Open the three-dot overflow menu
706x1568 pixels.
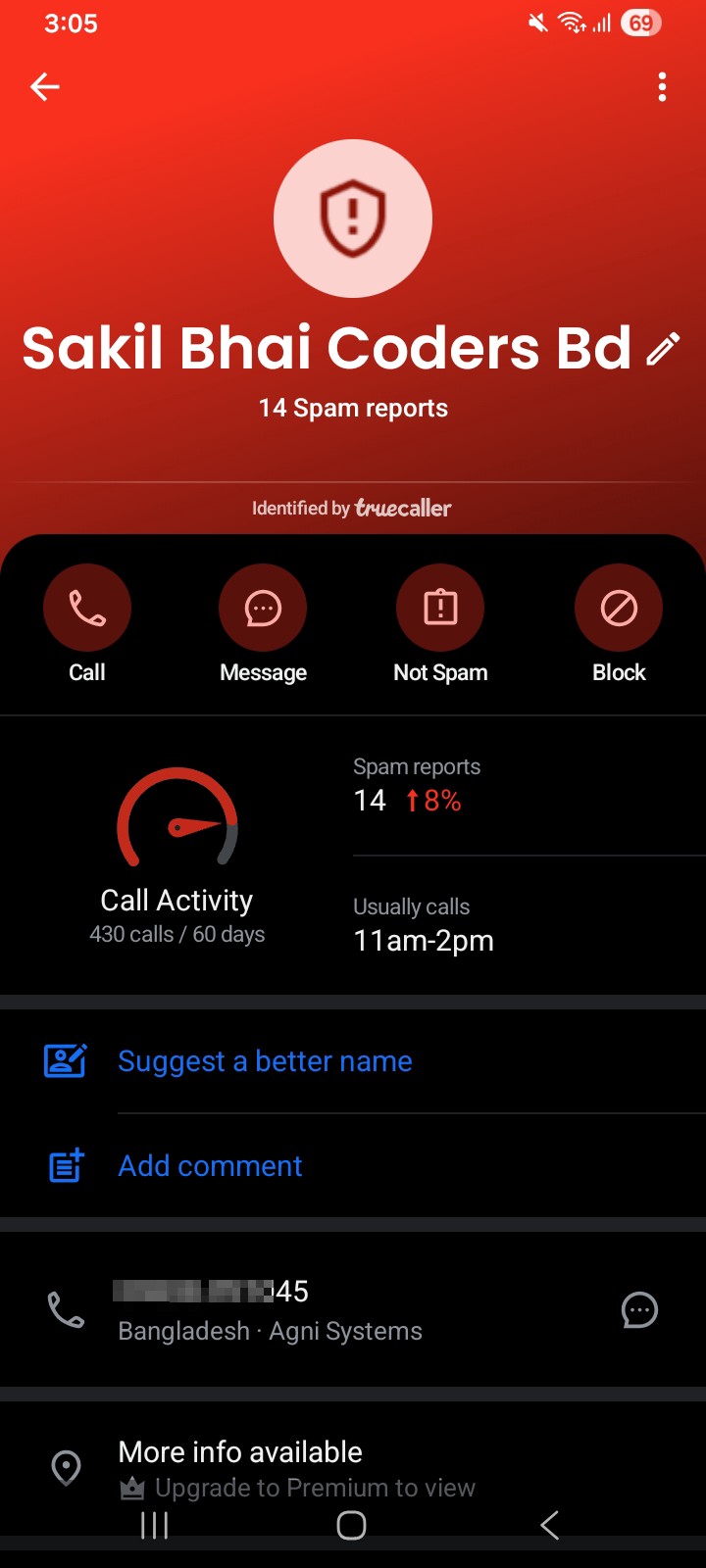(x=663, y=87)
